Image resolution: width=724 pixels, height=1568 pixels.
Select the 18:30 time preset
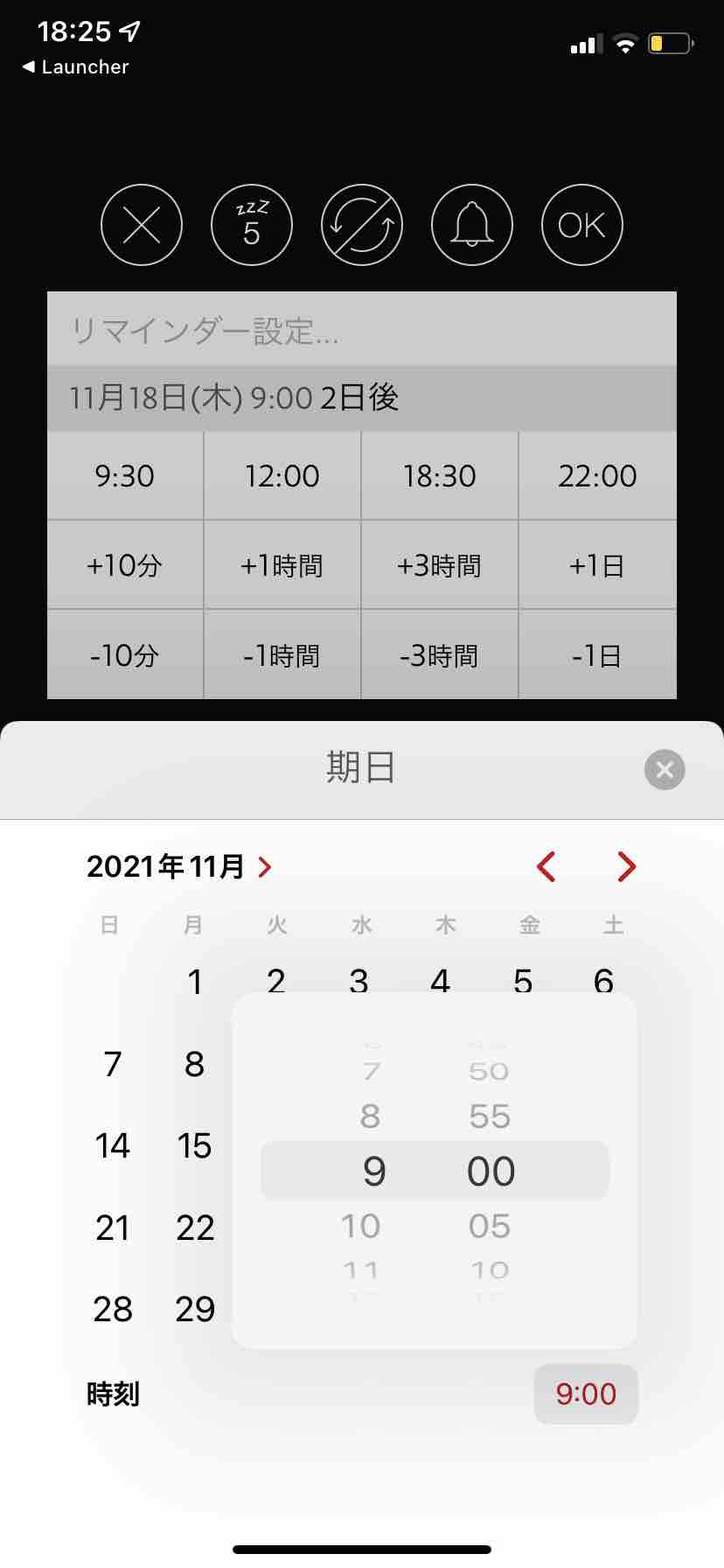tap(440, 476)
